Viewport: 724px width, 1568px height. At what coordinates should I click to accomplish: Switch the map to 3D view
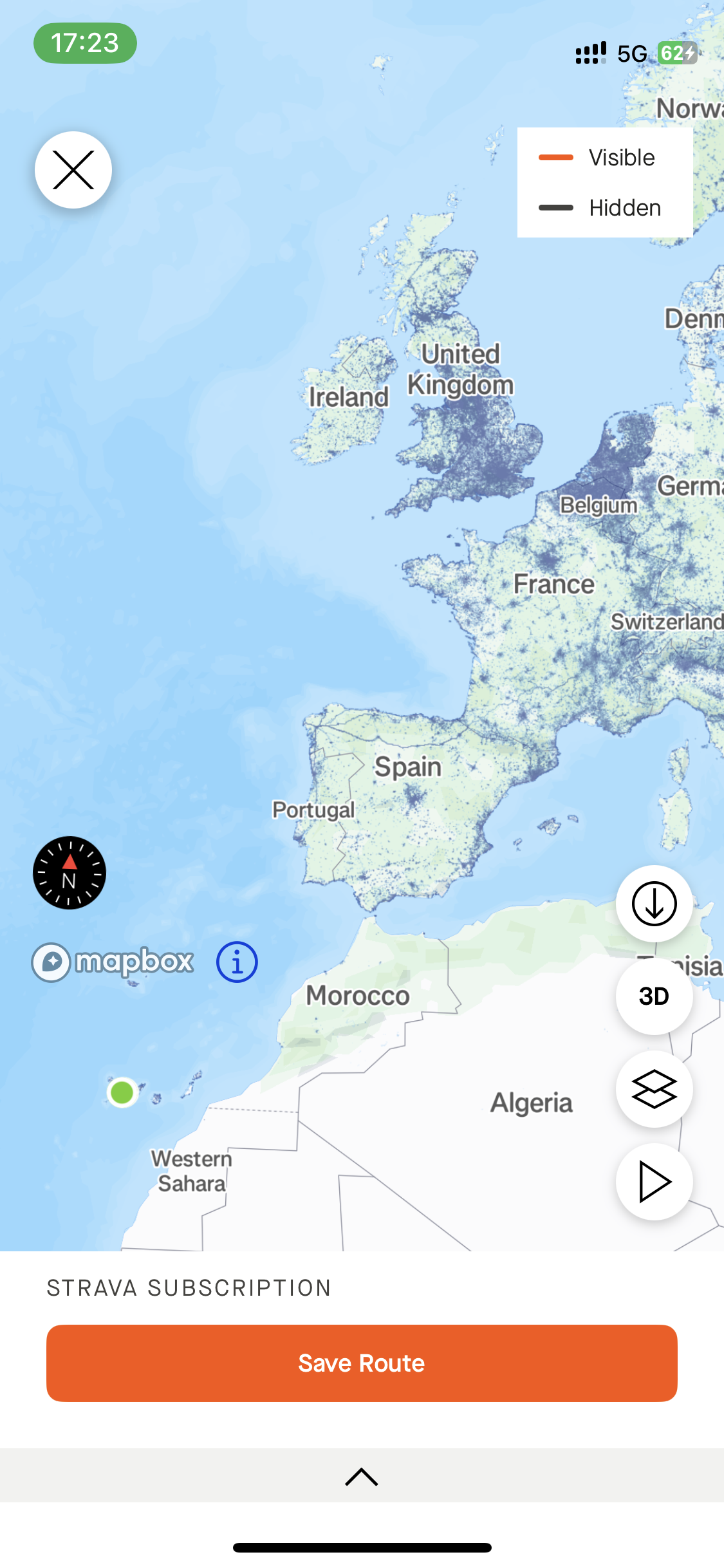pos(654,996)
